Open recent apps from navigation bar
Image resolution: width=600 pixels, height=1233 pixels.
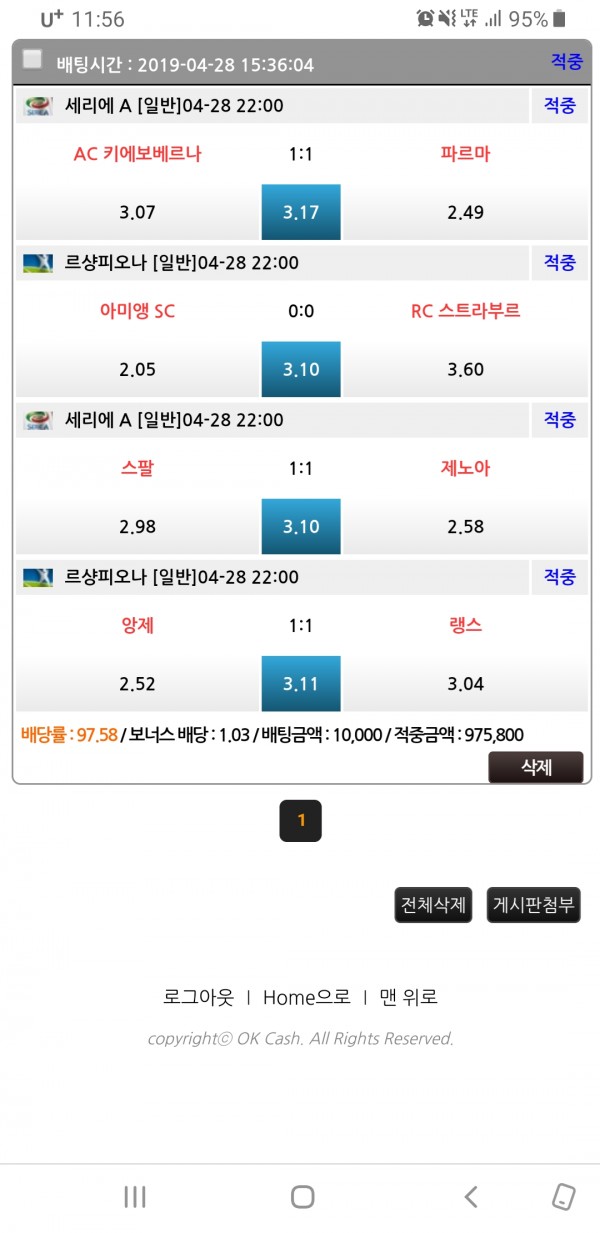tap(135, 1196)
